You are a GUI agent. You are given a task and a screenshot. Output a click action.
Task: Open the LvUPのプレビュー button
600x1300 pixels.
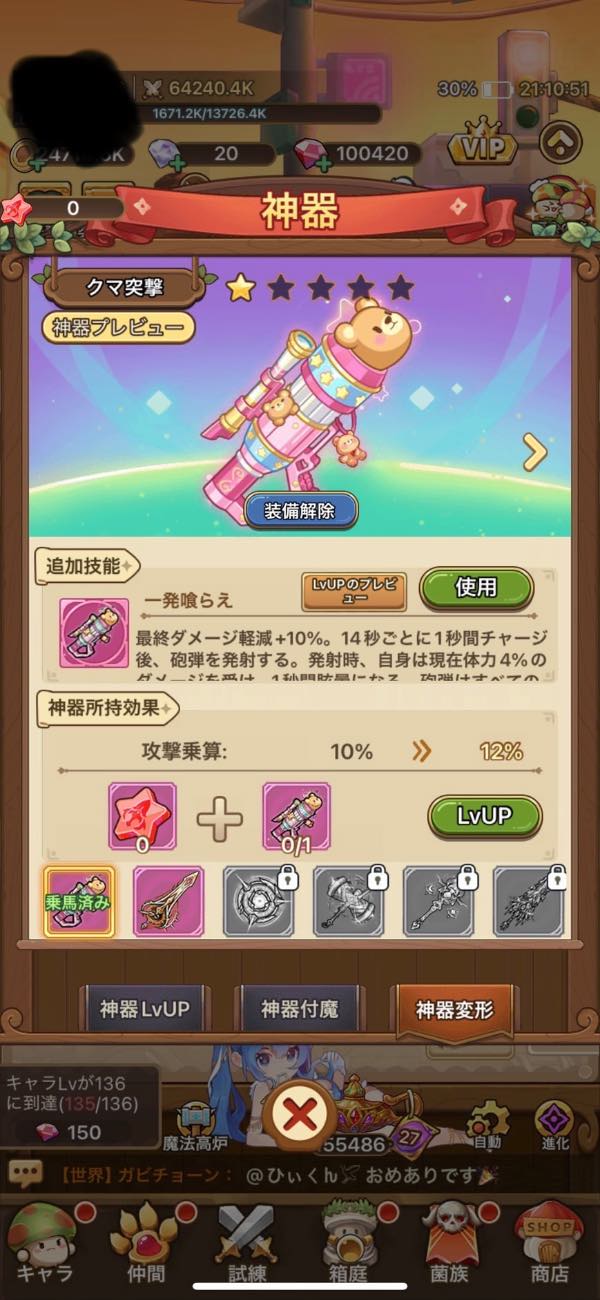(354, 592)
